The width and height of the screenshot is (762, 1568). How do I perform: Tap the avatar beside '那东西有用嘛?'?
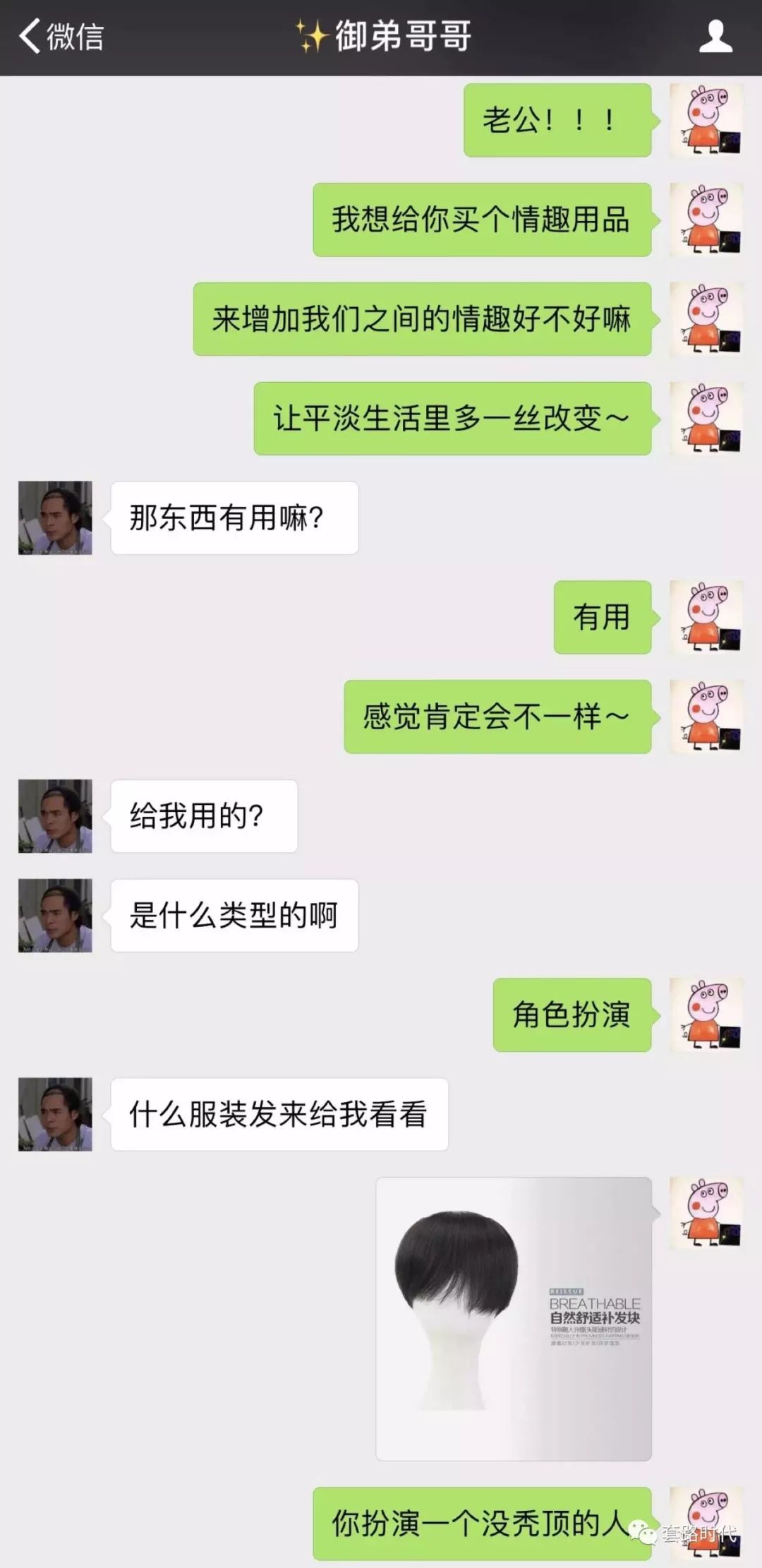point(55,517)
